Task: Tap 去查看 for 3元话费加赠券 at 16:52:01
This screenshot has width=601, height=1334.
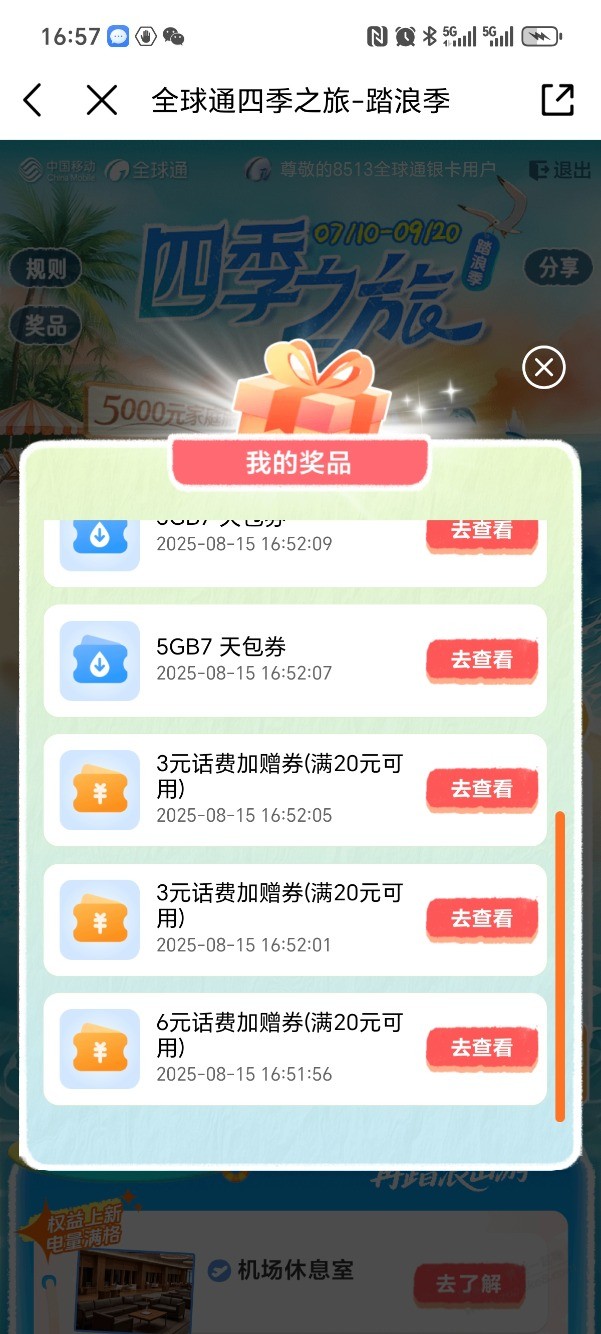Action: pos(482,919)
